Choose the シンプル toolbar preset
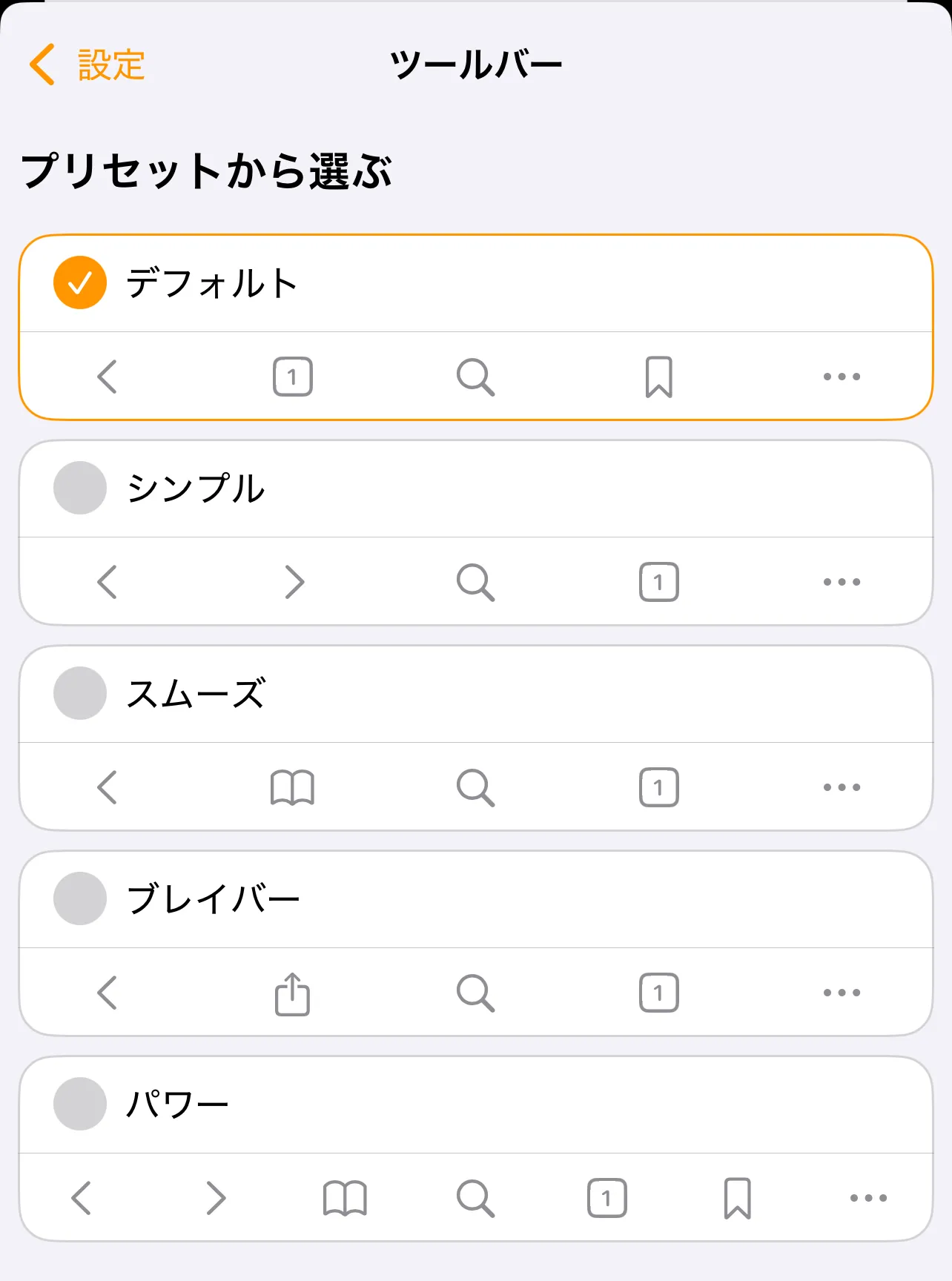Screen dimensions: 952x1281 click(x=80, y=488)
